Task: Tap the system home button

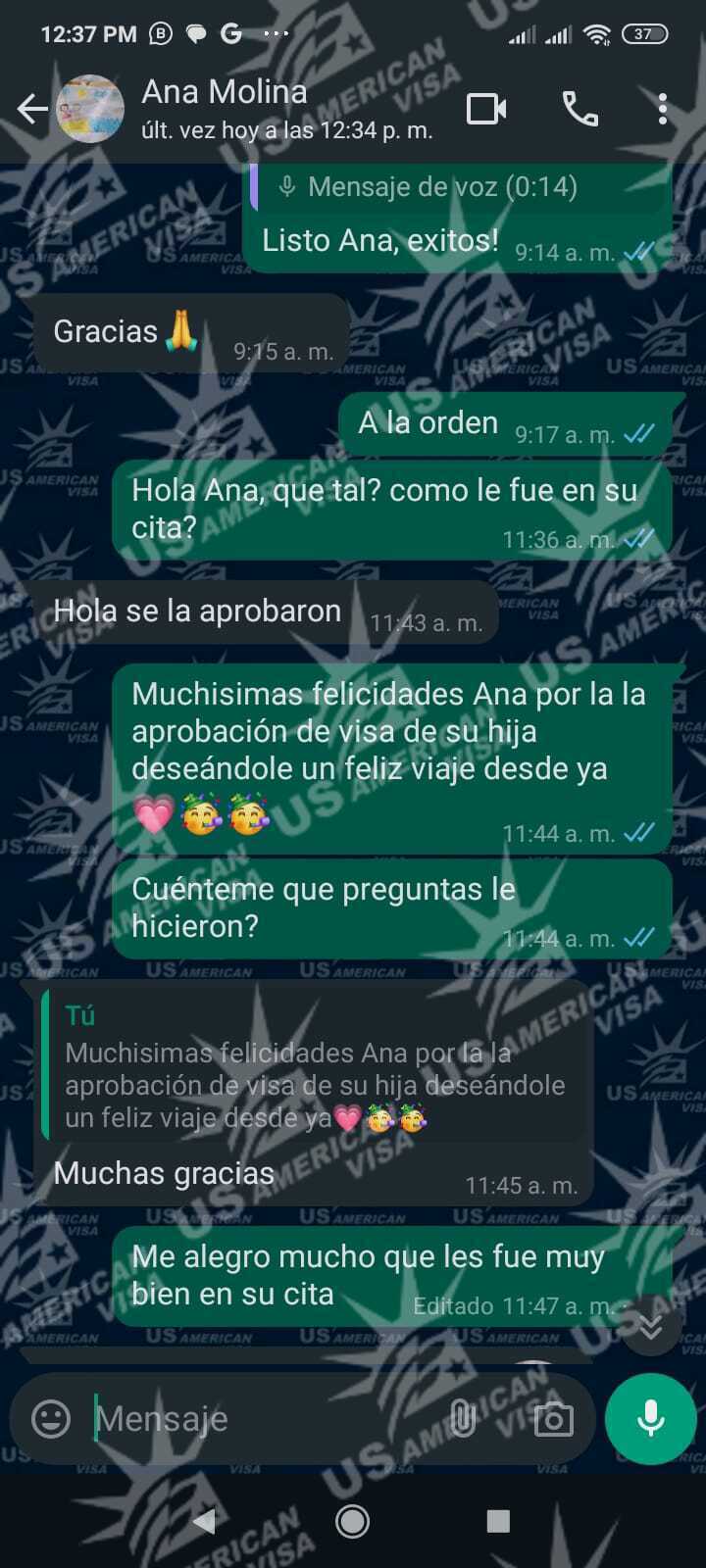Action: (x=352, y=1521)
